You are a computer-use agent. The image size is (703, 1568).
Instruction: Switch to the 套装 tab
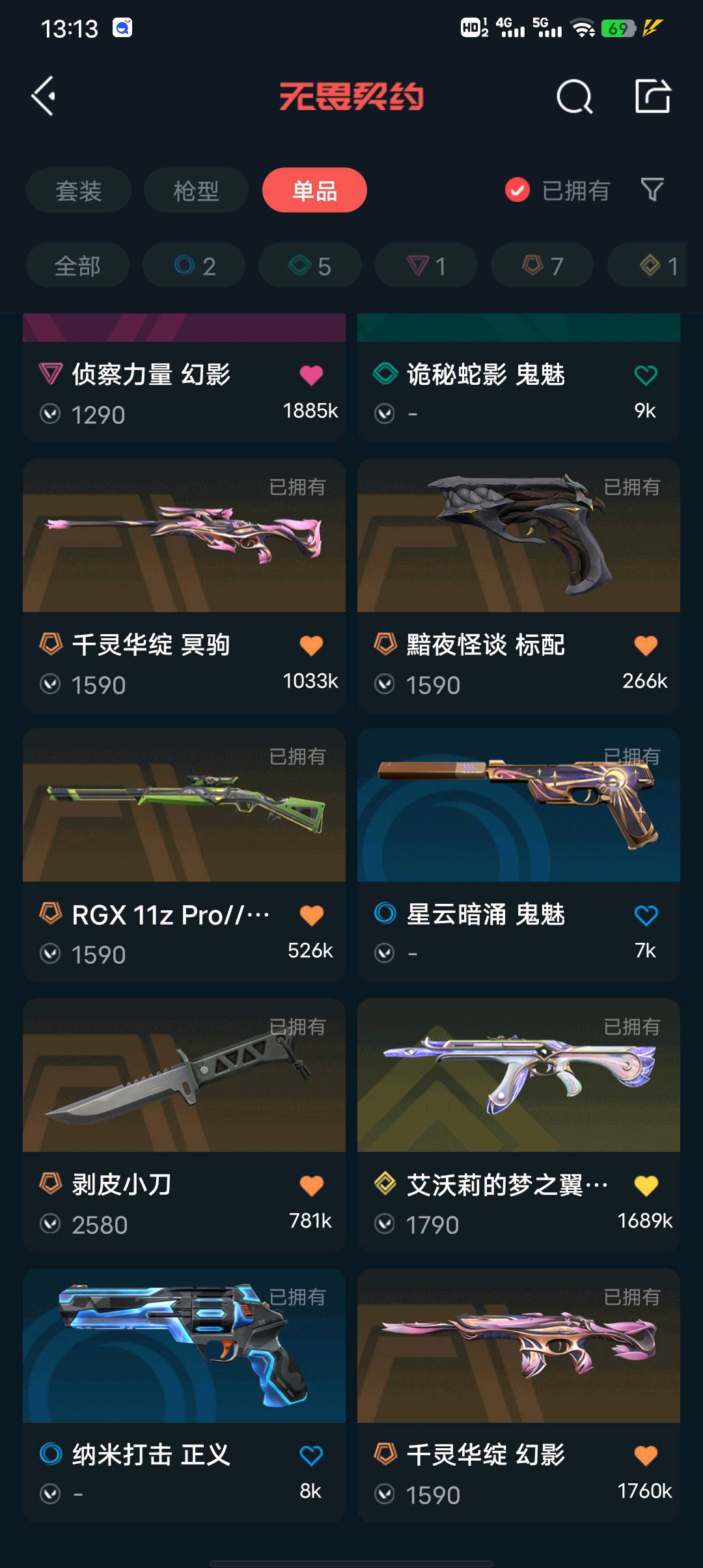point(79,191)
